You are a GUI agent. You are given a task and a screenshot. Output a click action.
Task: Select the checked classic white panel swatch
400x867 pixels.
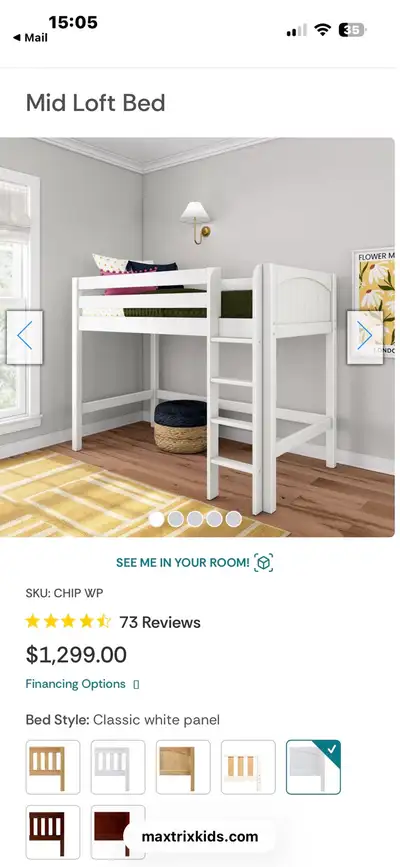314,767
